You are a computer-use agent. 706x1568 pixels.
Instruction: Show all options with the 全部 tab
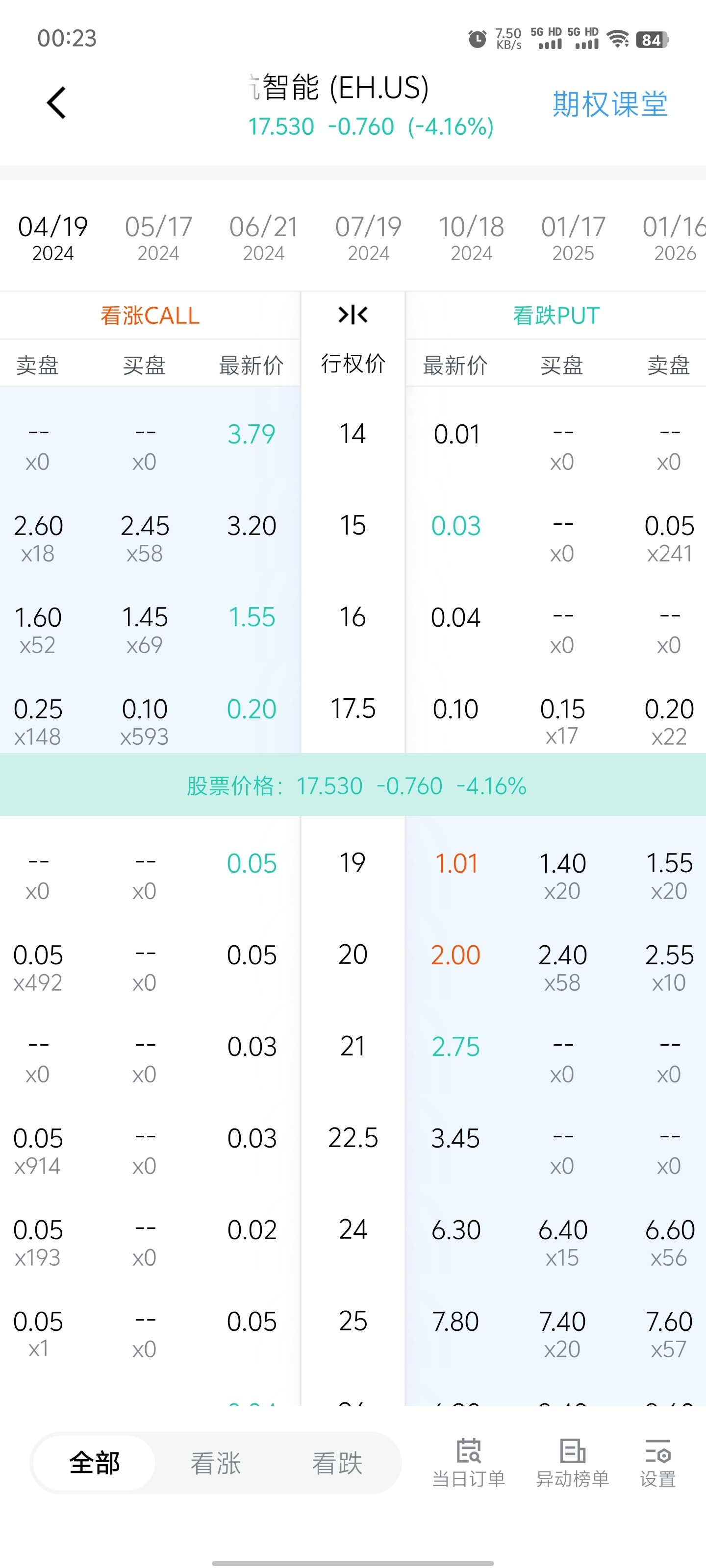(95, 1463)
